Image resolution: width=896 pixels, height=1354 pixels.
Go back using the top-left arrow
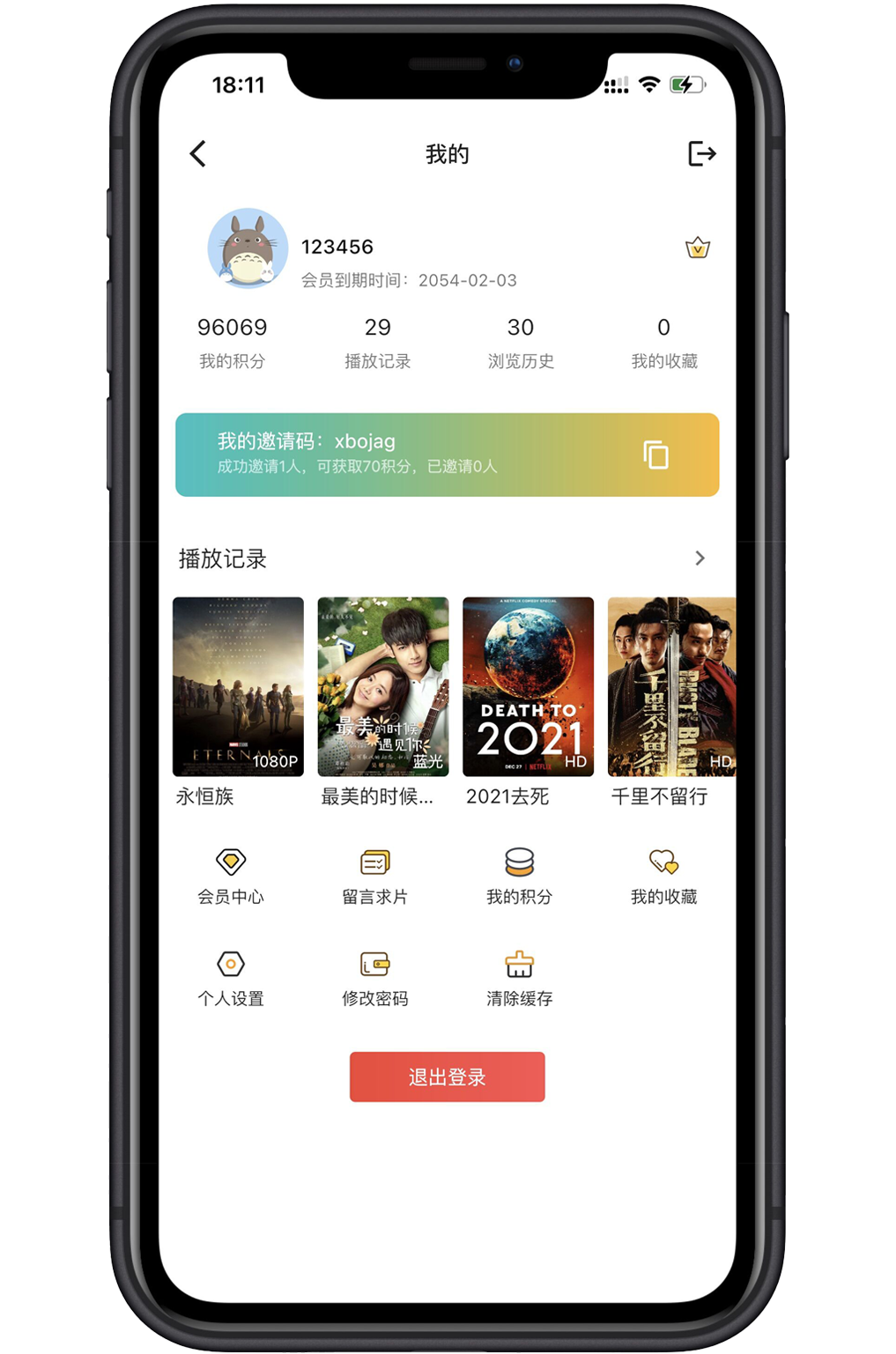tap(198, 153)
